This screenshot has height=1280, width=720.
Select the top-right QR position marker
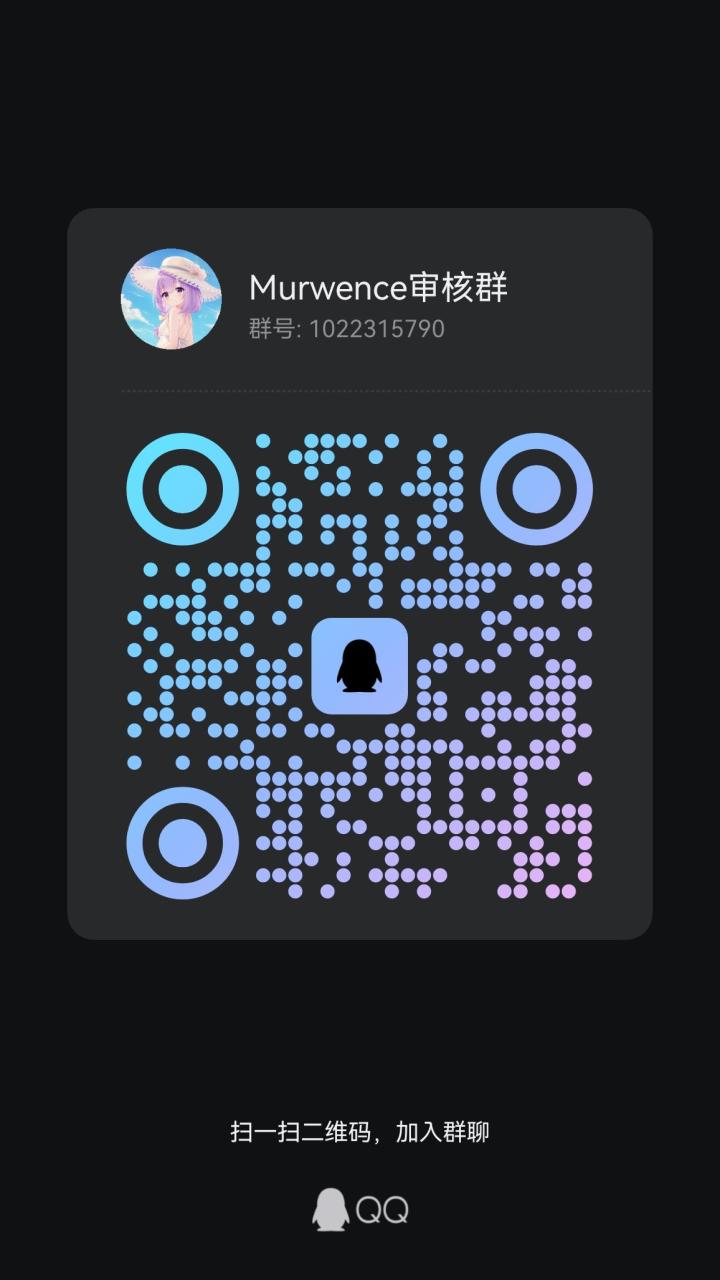click(537, 490)
